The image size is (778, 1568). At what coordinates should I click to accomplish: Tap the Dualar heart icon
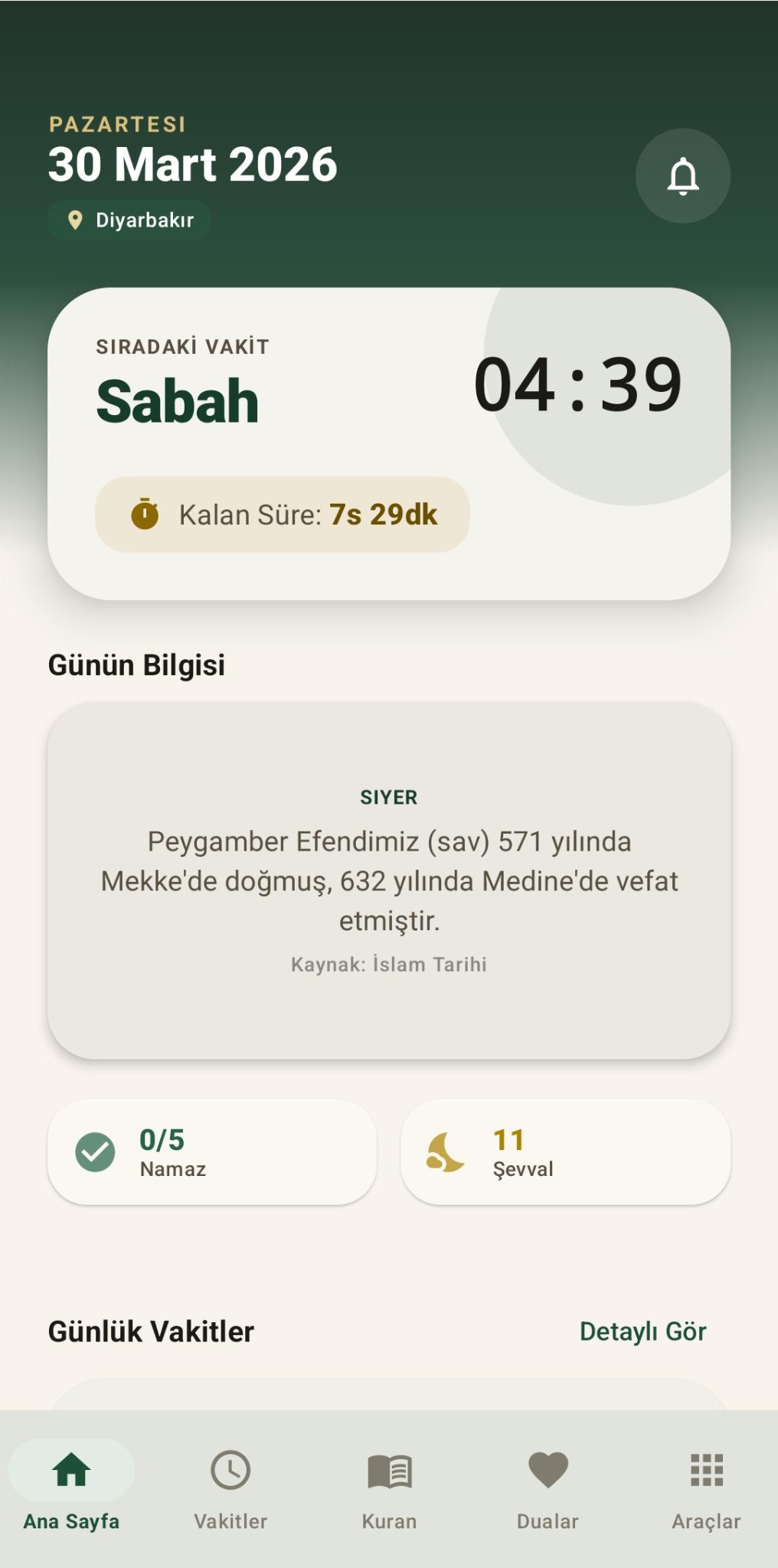pyautogui.click(x=546, y=1469)
